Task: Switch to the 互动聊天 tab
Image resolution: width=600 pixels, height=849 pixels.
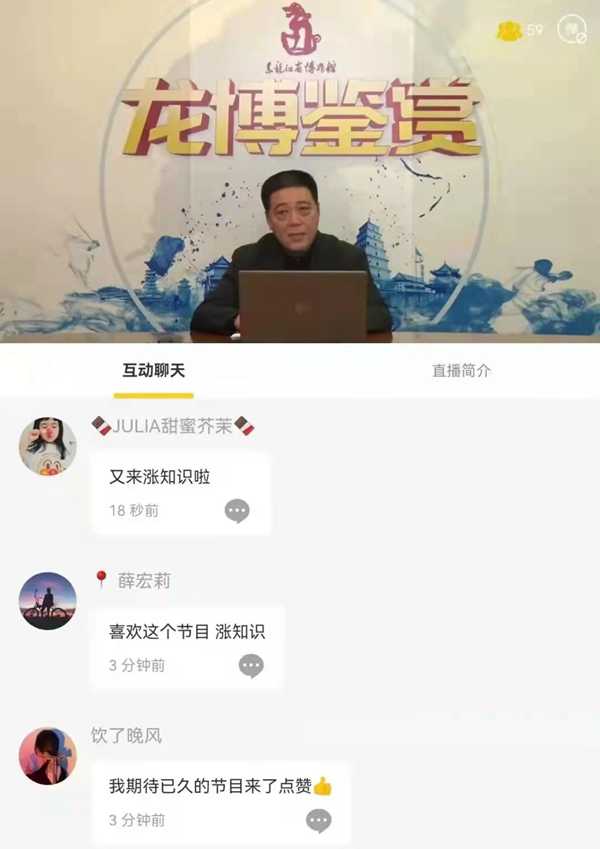Action: coord(153,371)
